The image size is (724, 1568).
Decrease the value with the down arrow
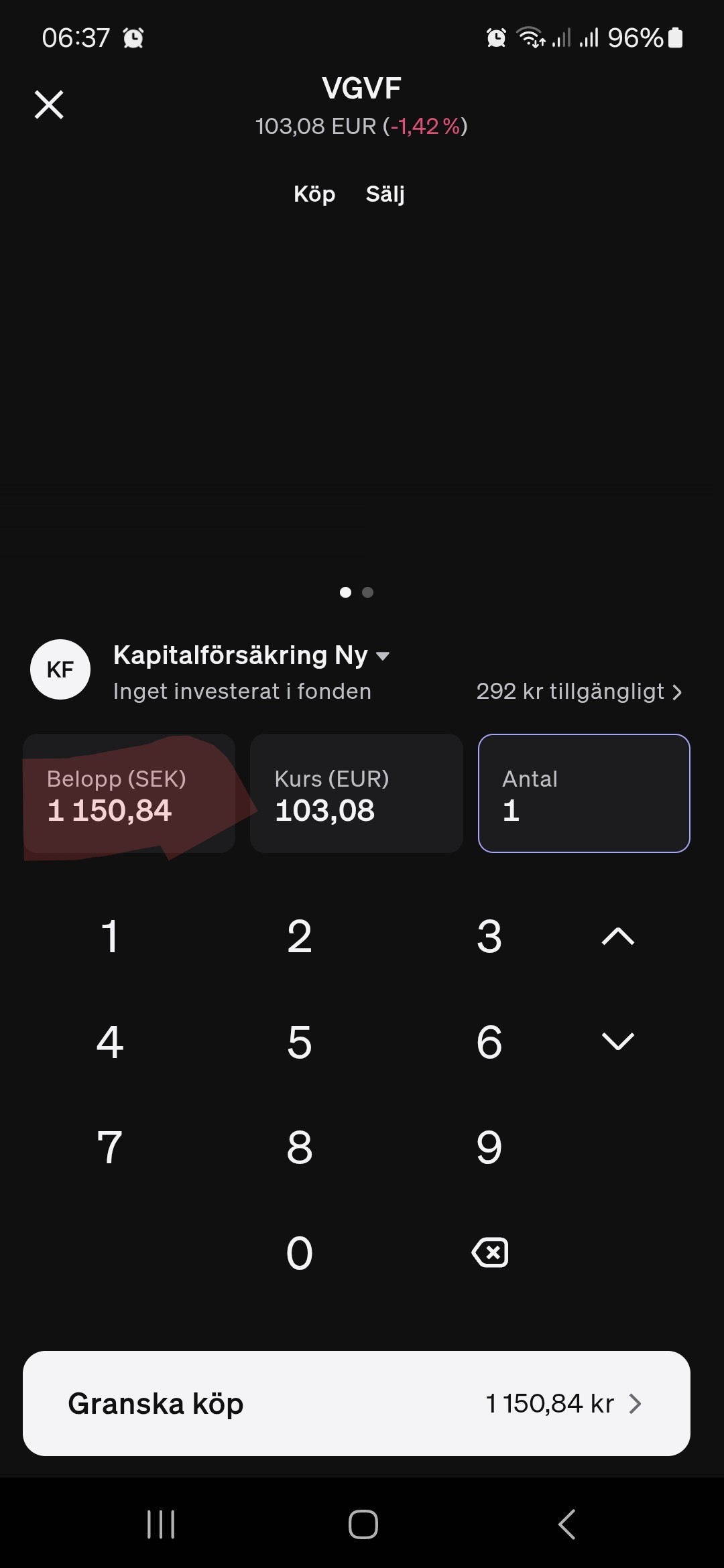(617, 1042)
